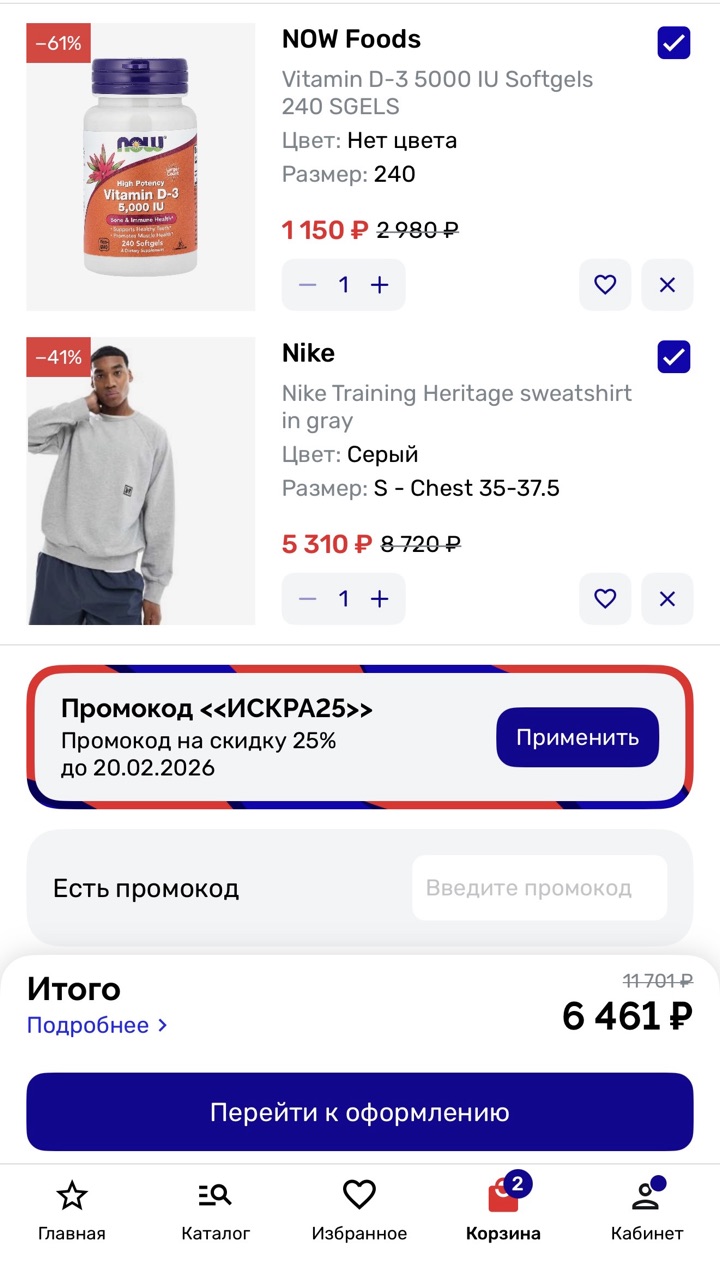Tap Перейти к оформлению button
The width and height of the screenshot is (720, 1280).
click(360, 1112)
